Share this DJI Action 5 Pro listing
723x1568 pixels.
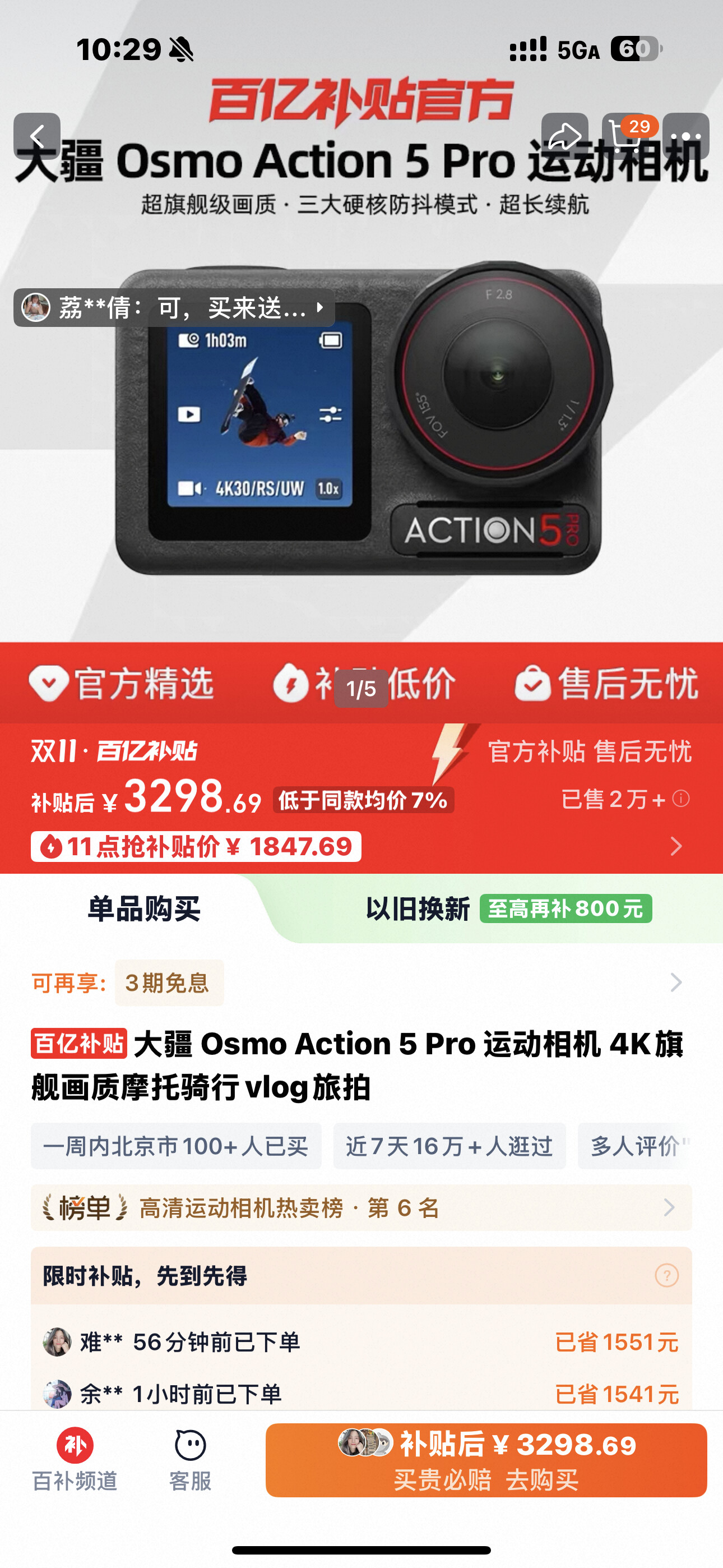565,136
